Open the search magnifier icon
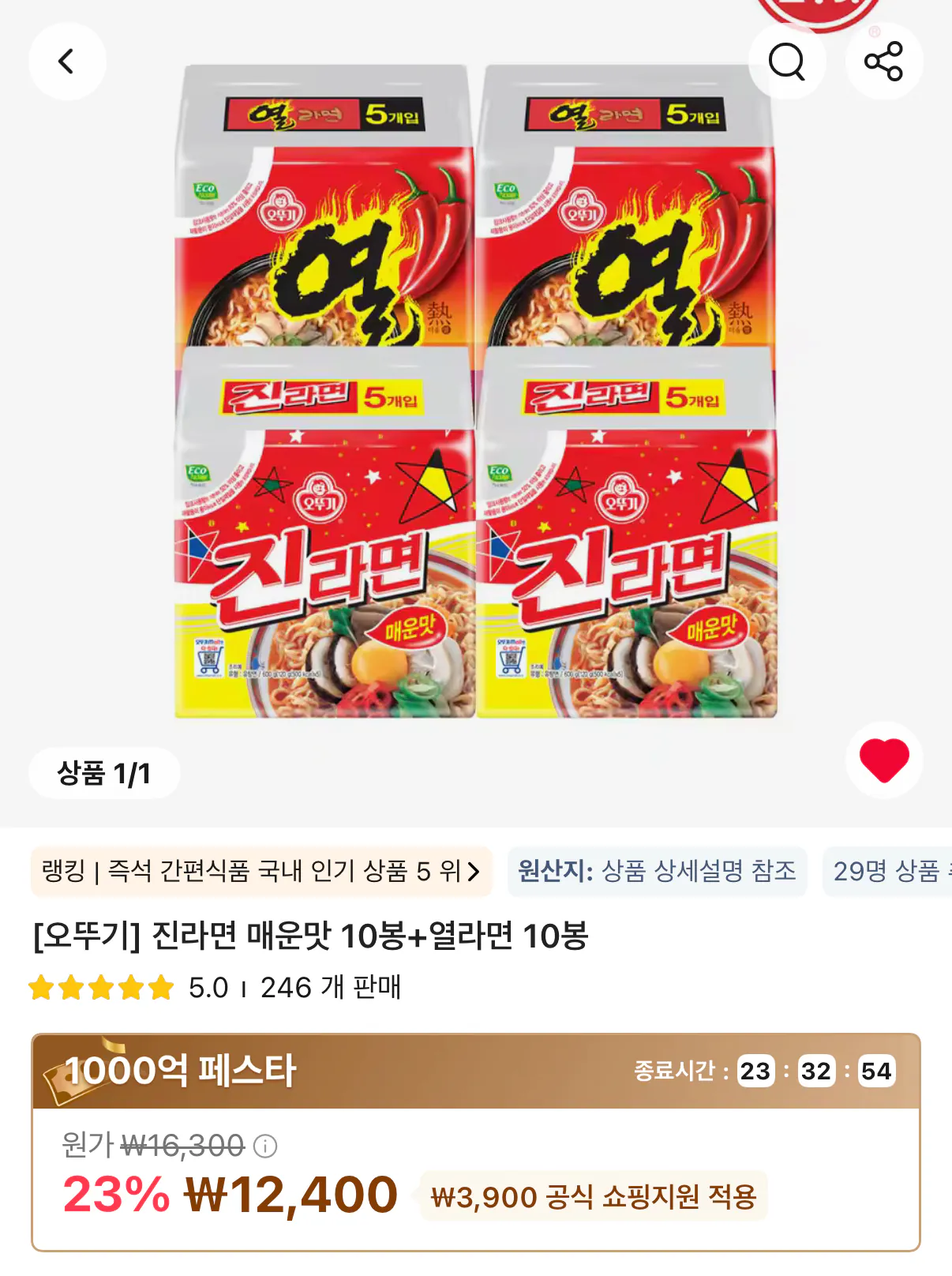952x1276 pixels. [787, 61]
